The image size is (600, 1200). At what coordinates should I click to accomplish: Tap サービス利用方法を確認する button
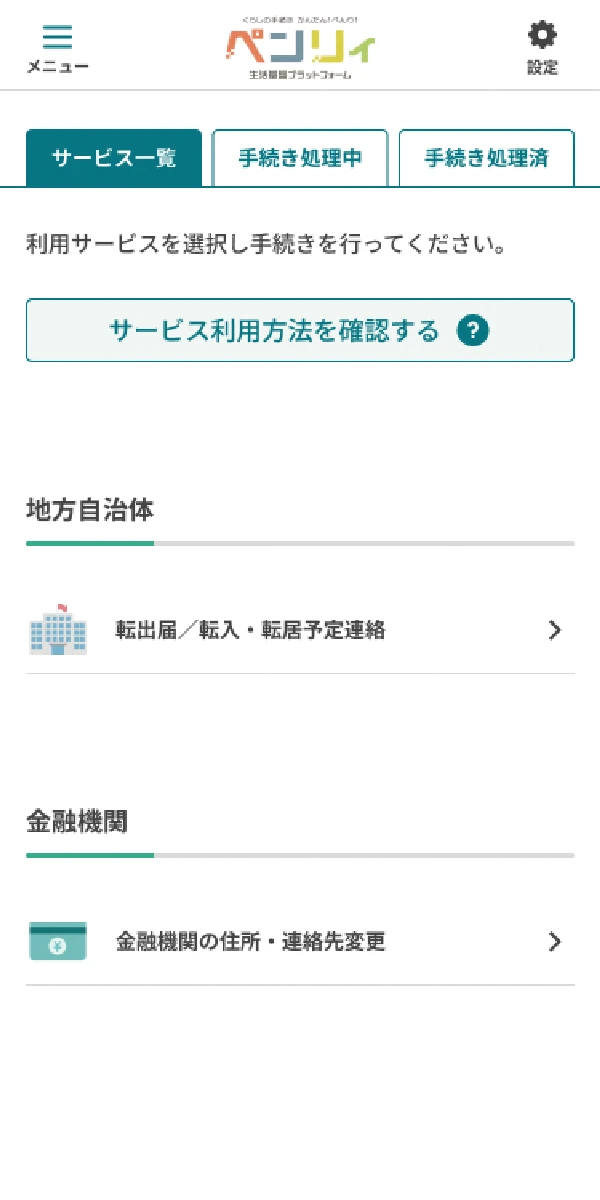[x=300, y=330]
